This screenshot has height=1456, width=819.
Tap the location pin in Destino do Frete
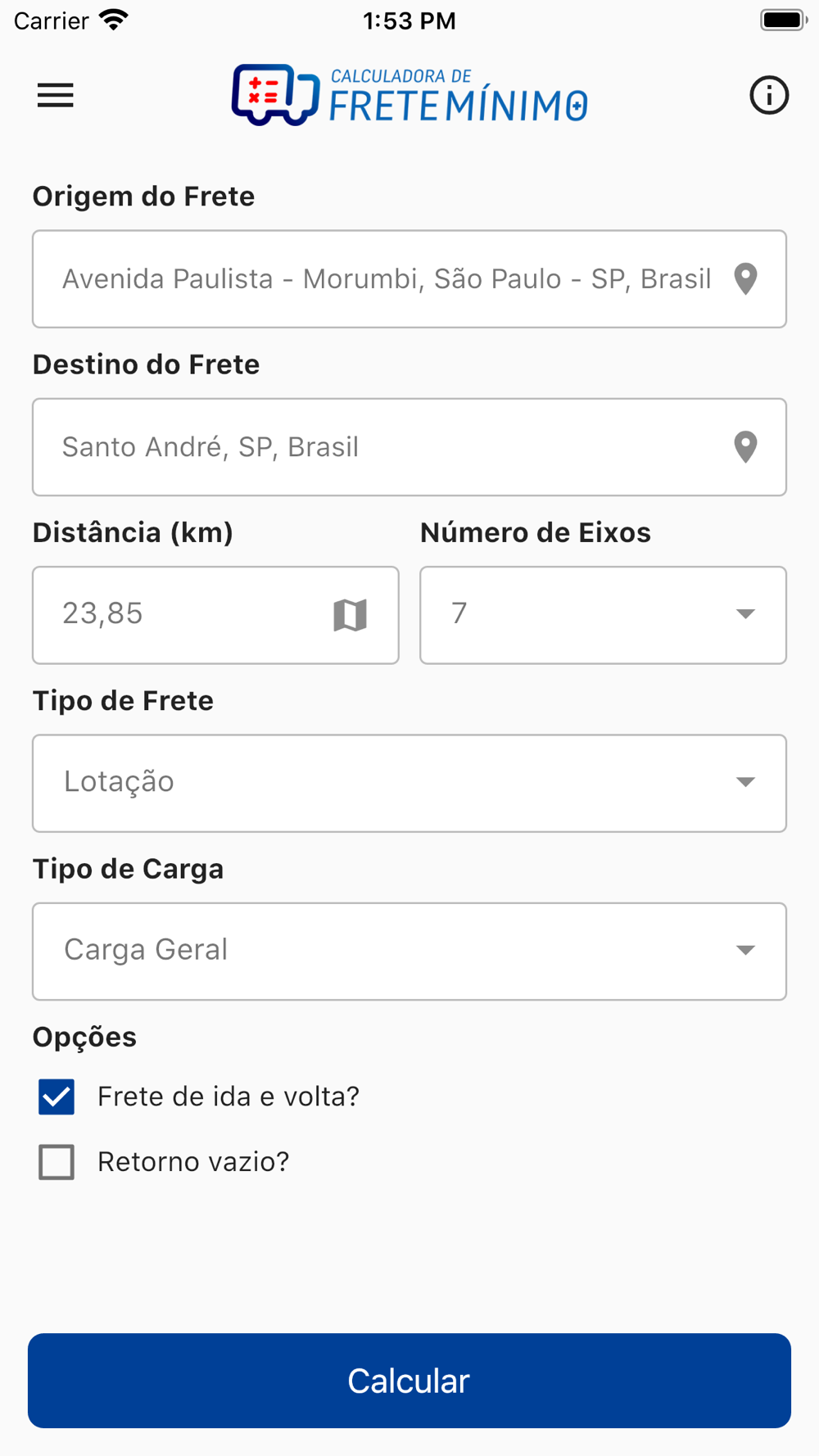click(x=745, y=447)
